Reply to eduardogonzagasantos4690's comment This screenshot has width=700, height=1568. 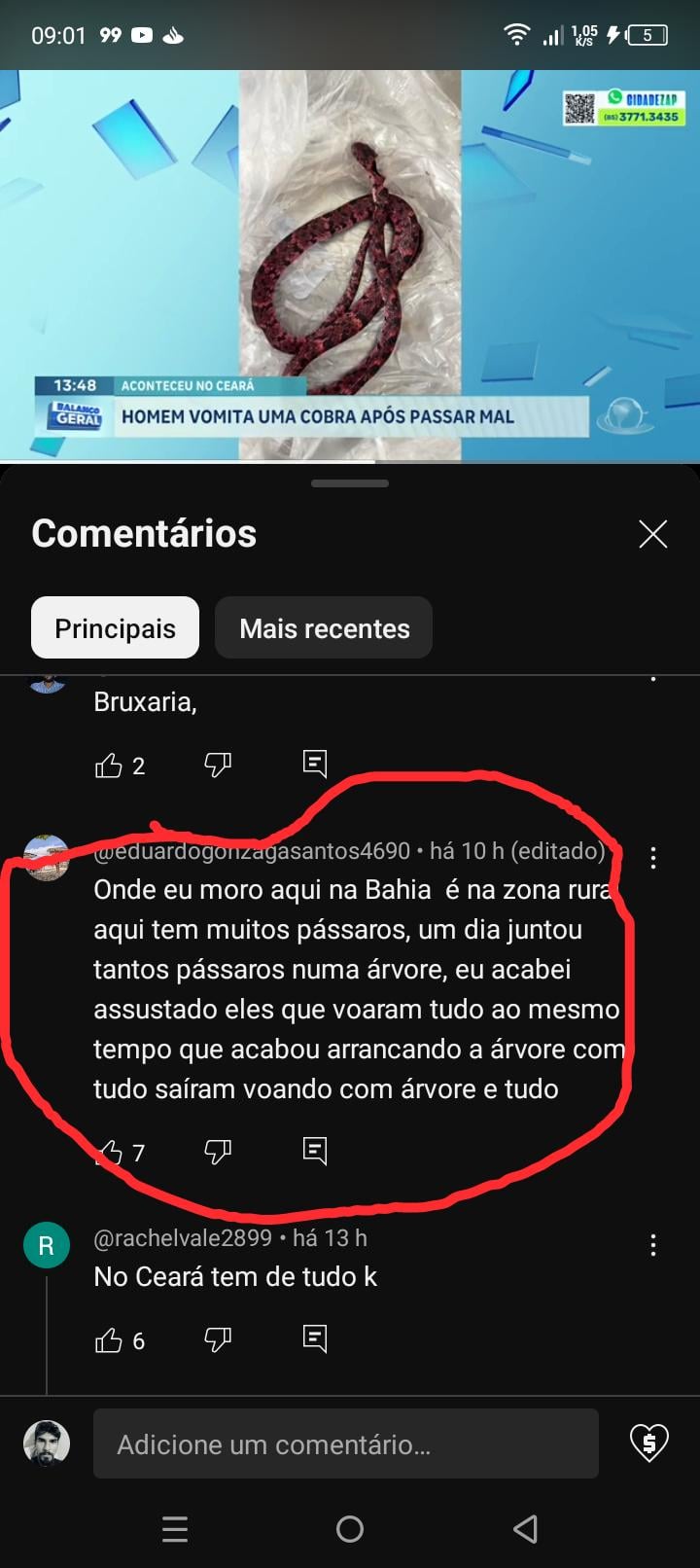click(x=314, y=1151)
